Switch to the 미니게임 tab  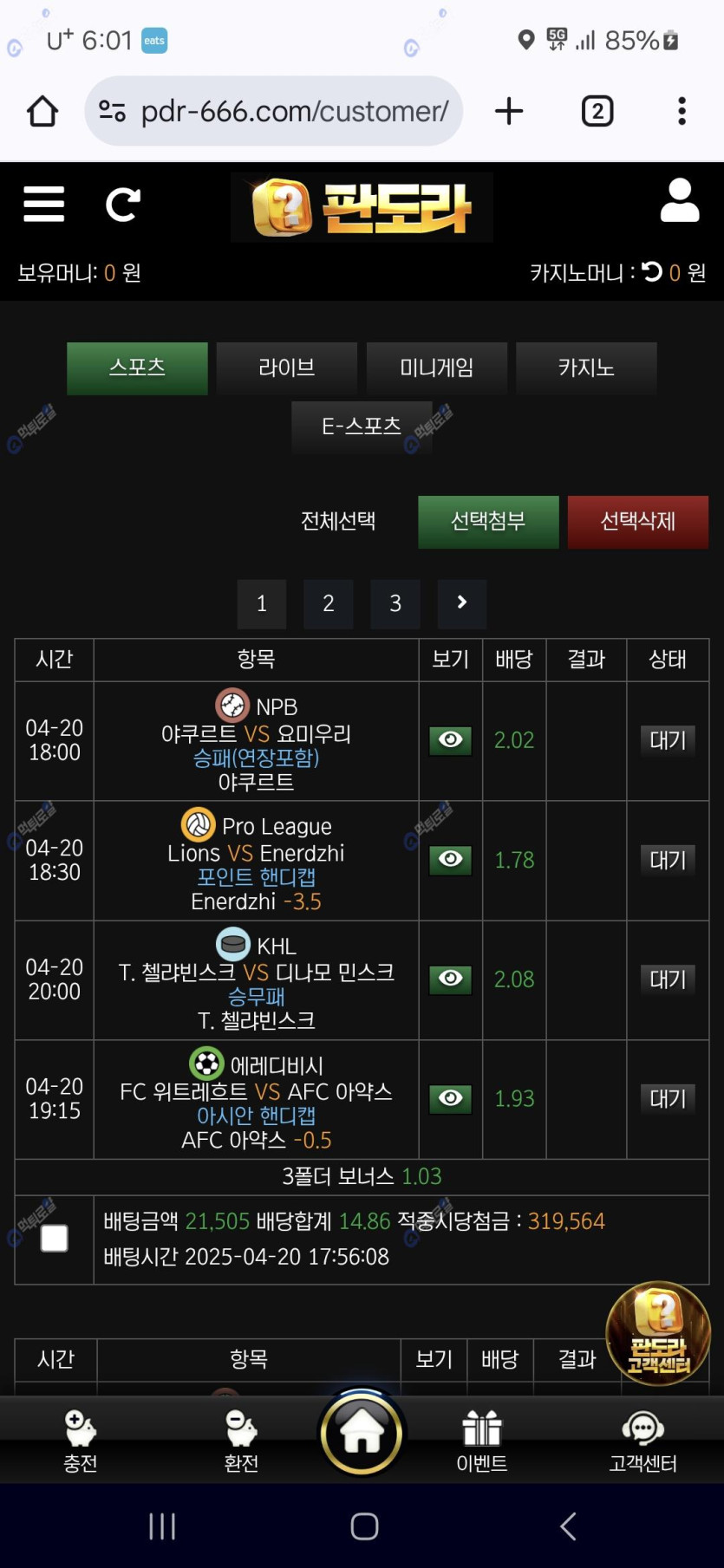[x=436, y=368]
